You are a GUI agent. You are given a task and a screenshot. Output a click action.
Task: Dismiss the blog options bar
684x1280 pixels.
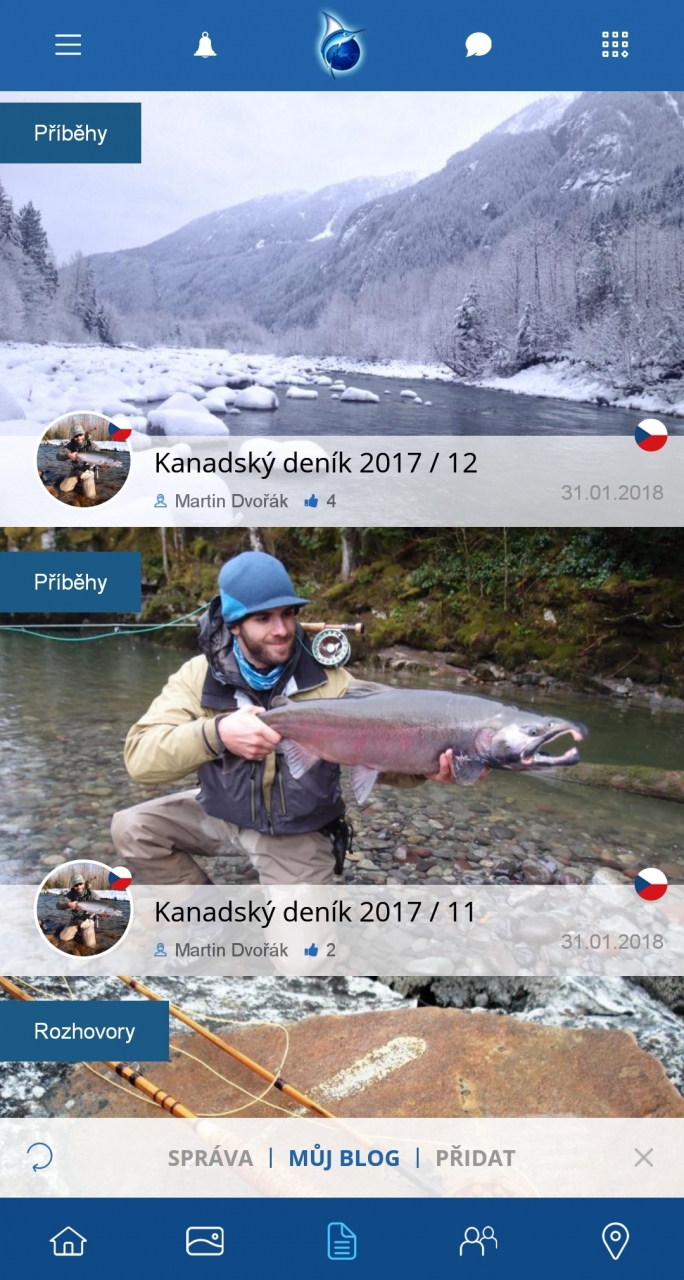pos(643,1158)
